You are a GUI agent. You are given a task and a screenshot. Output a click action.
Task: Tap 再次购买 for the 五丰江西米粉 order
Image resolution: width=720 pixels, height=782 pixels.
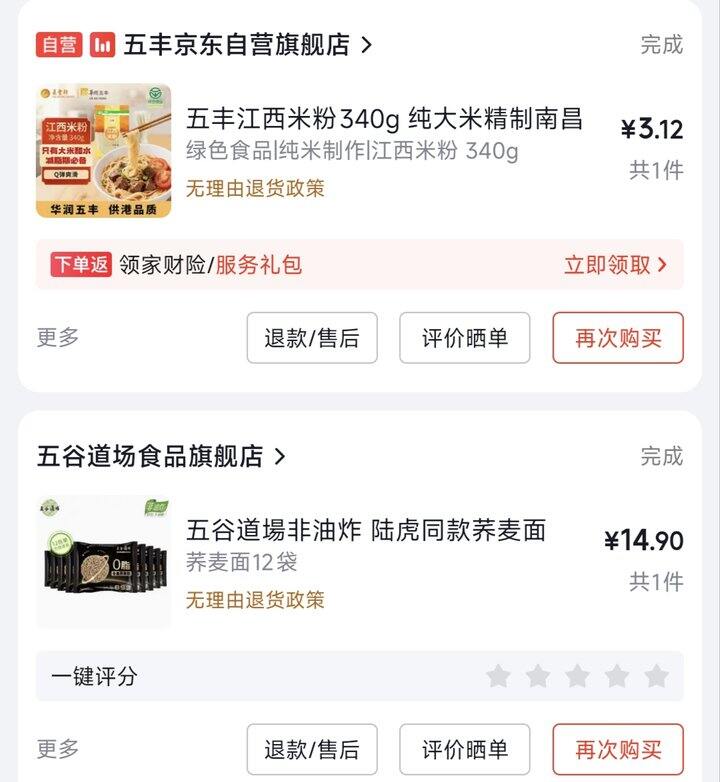pos(618,338)
